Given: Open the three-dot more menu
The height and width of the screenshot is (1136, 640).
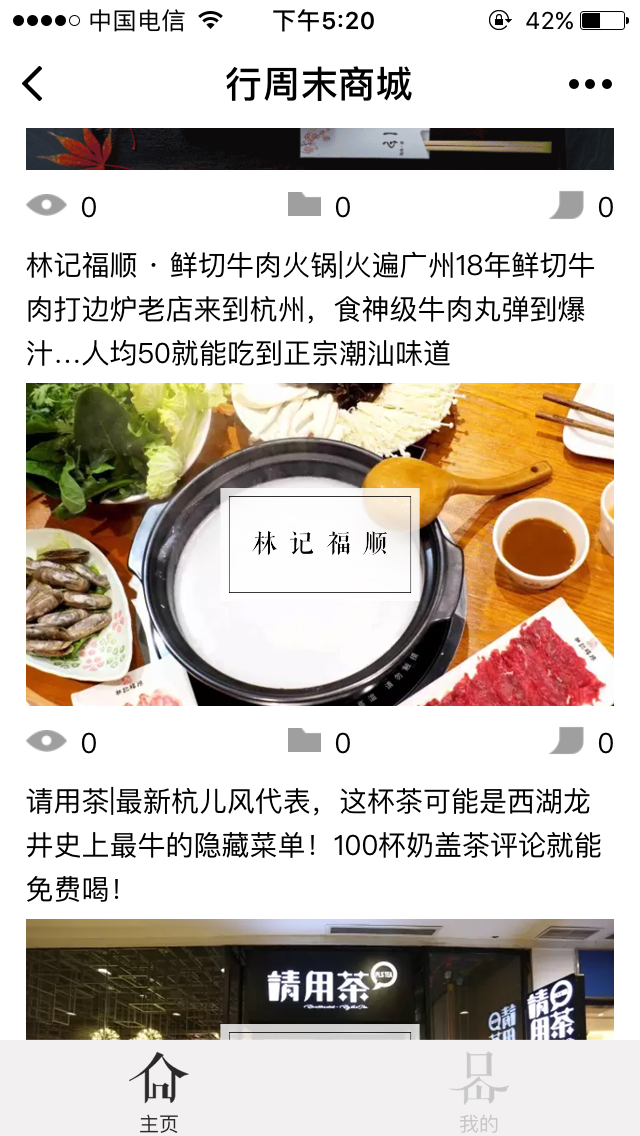Looking at the screenshot, I should pyautogui.click(x=590, y=84).
